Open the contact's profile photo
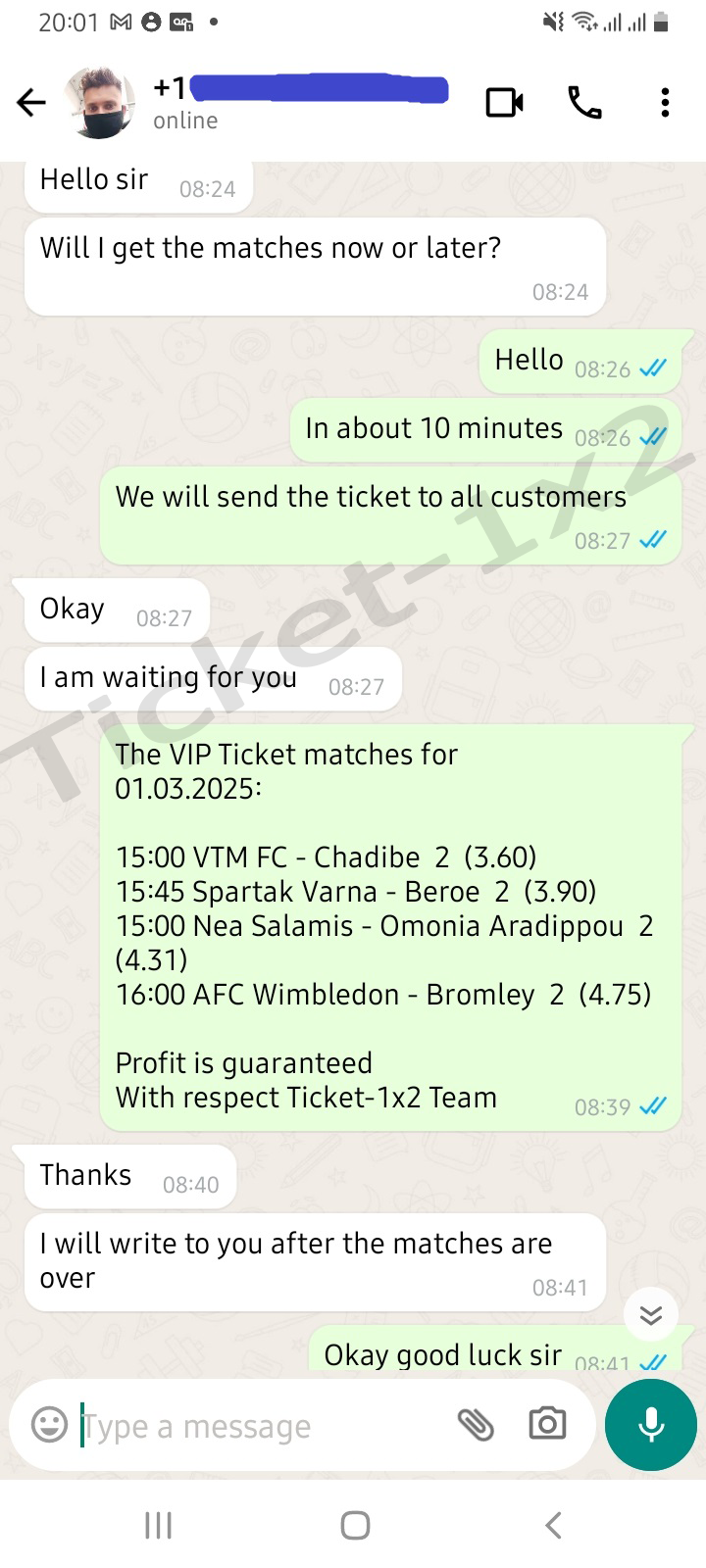This screenshot has width=706, height=1568. point(99,103)
